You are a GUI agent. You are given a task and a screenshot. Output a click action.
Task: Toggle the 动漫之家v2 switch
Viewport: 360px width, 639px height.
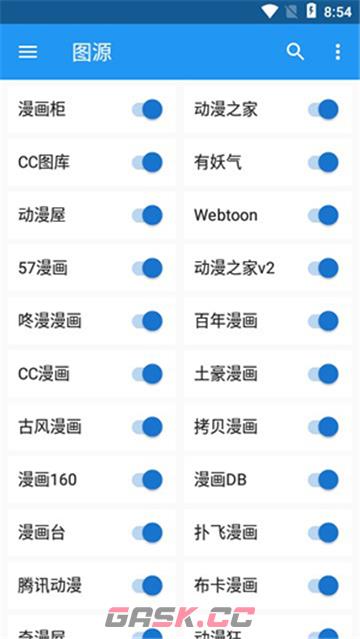tap(323, 268)
